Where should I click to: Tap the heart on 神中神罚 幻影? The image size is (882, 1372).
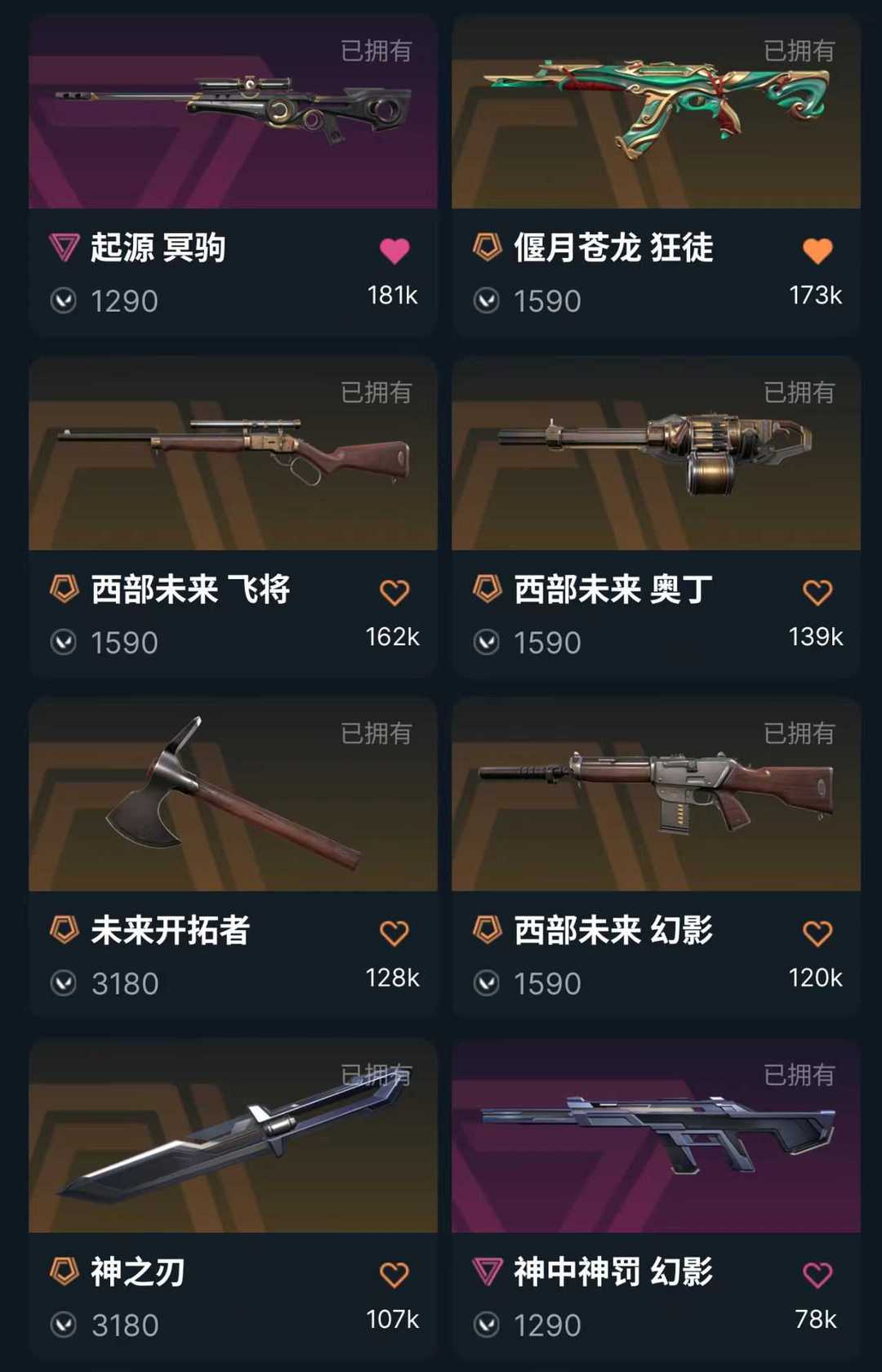click(817, 1274)
